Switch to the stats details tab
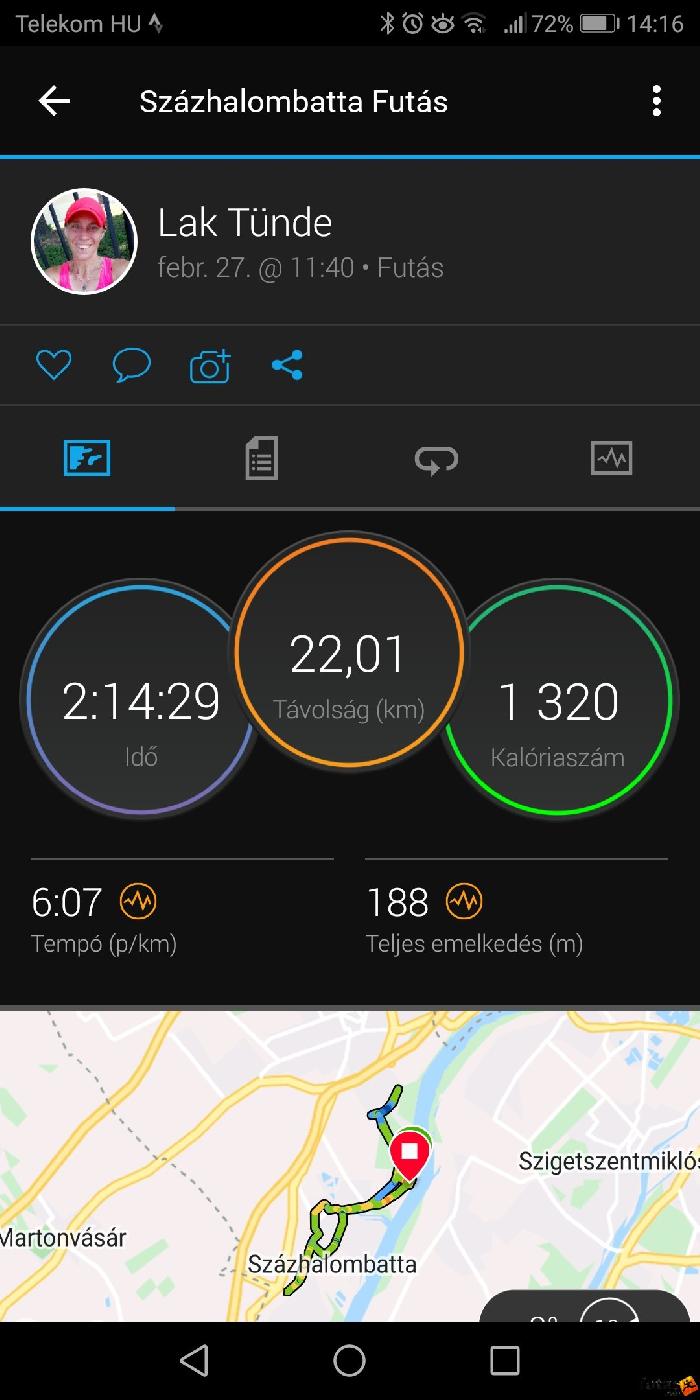The image size is (700, 1400). (x=261, y=459)
